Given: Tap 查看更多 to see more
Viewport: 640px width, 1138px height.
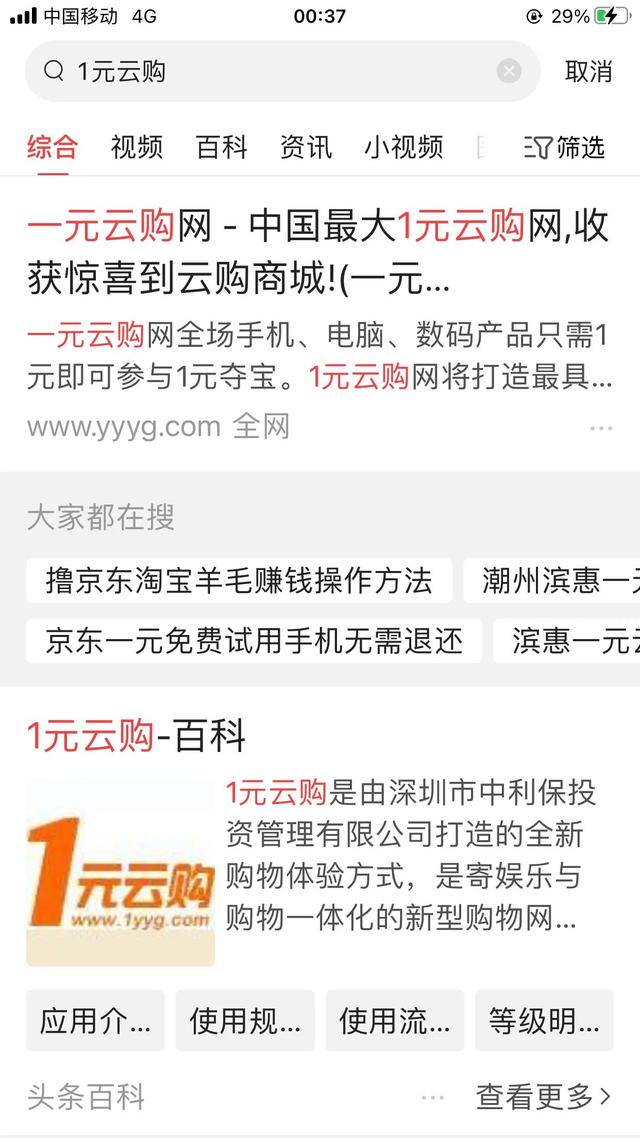Looking at the screenshot, I should point(543,1097).
